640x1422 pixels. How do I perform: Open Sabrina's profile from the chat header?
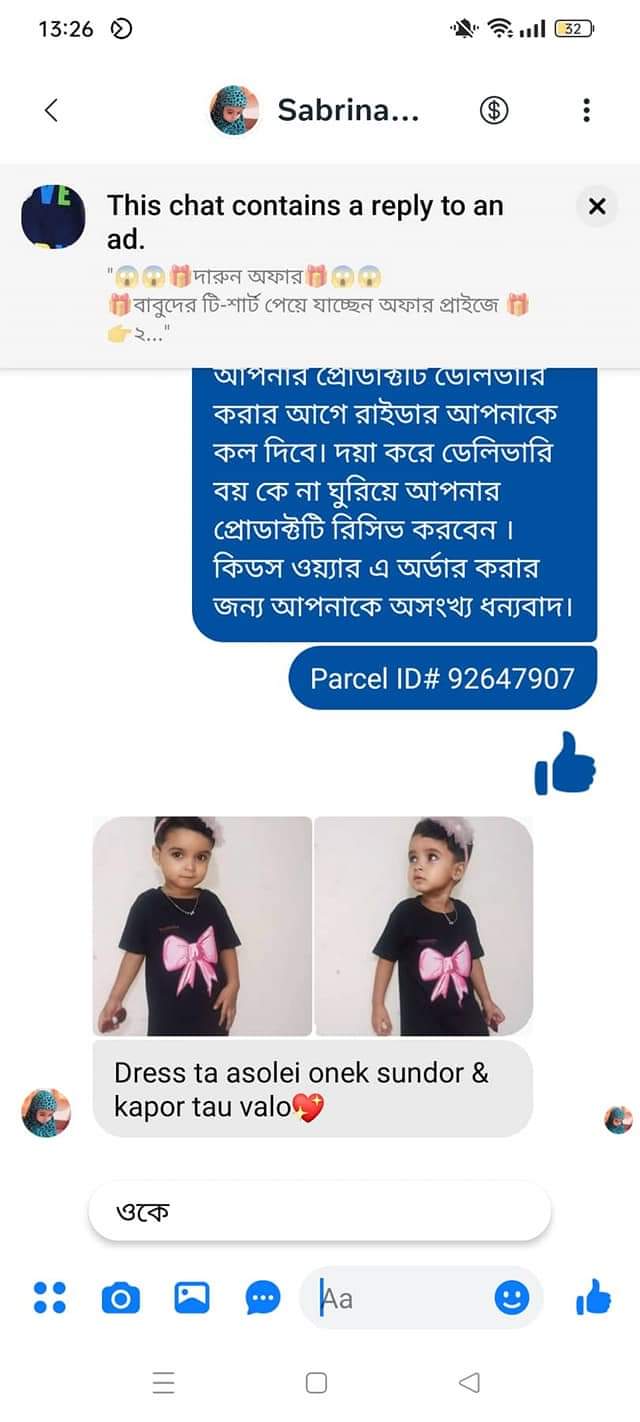tap(314, 110)
